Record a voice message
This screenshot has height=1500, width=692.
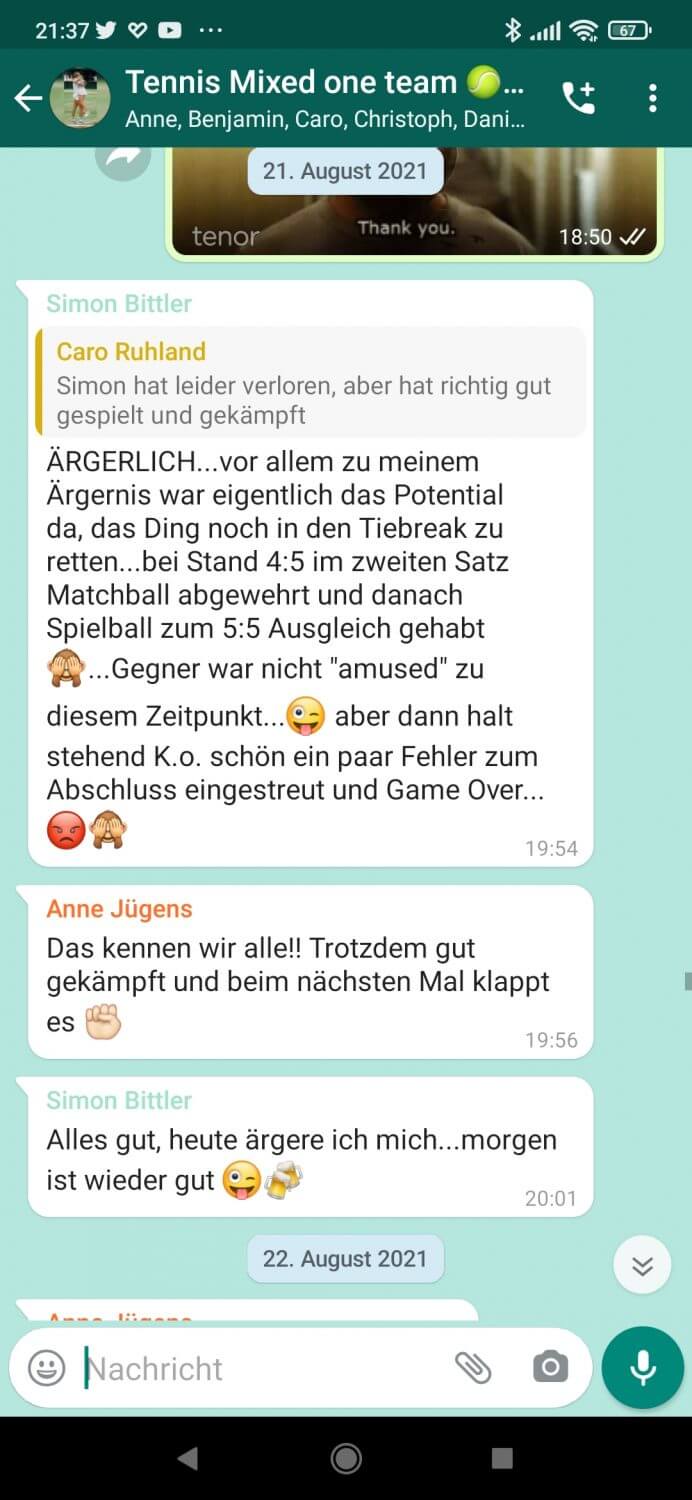(642, 1367)
